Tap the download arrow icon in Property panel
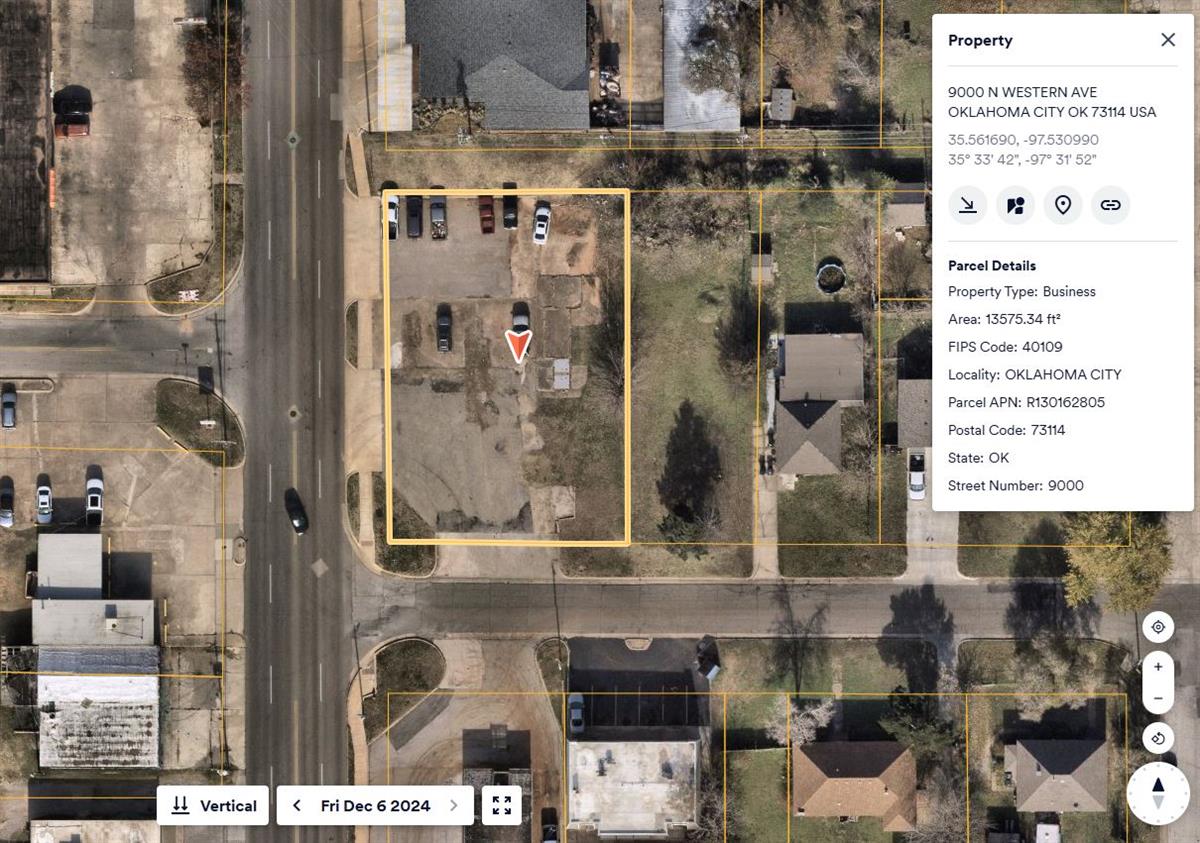The image size is (1200, 843). [967, 205]
